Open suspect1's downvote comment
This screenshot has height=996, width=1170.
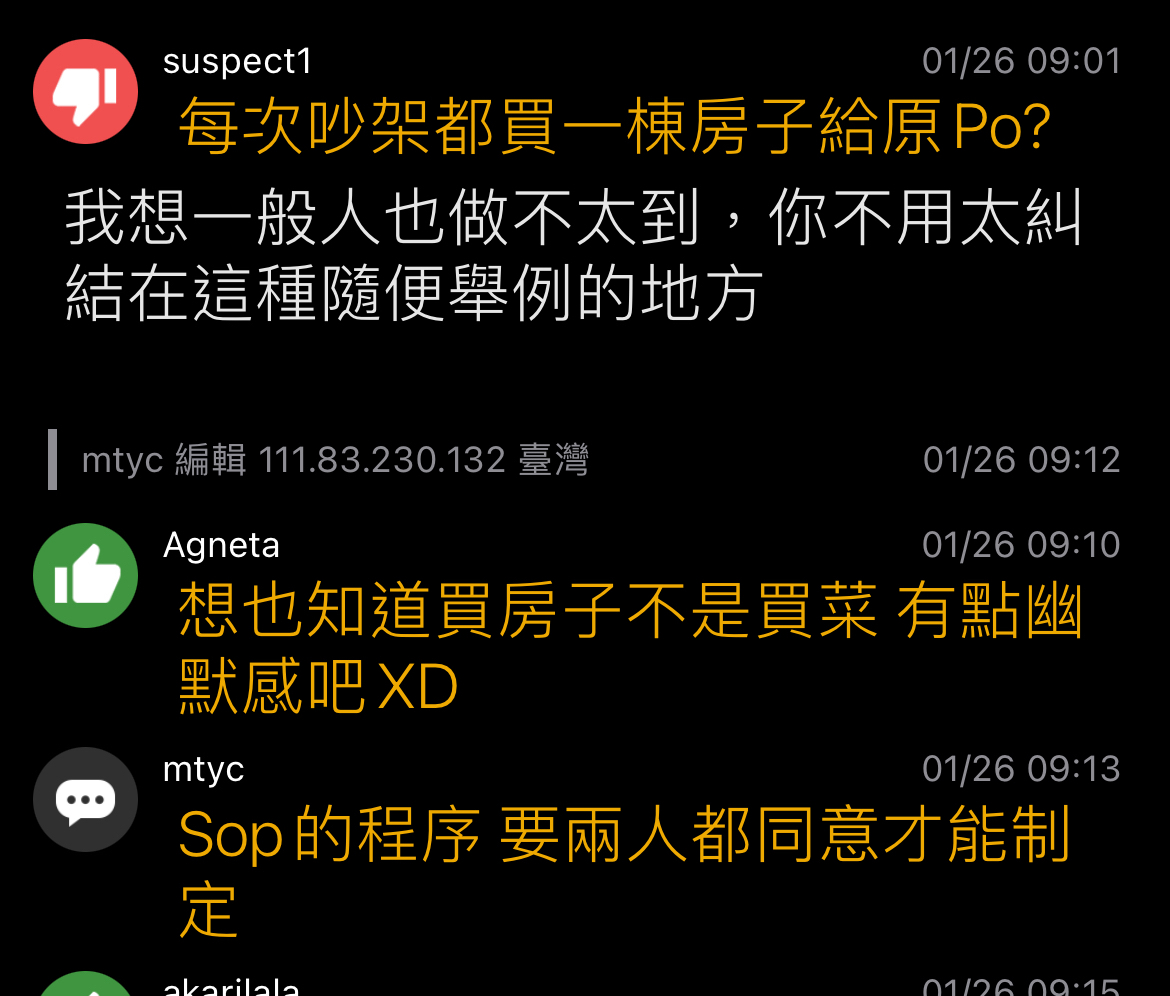tap(614, 127)
